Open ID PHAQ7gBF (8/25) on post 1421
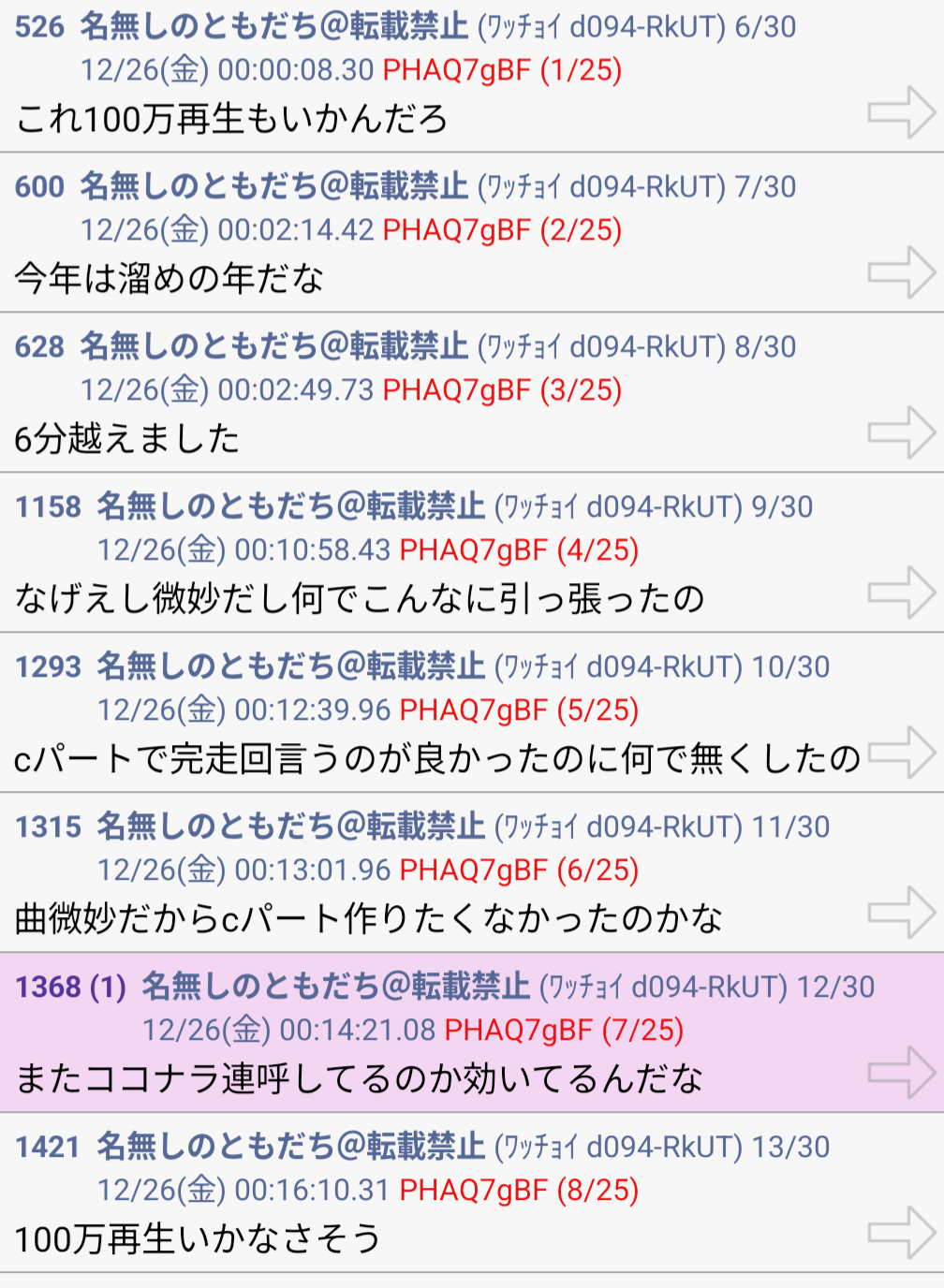Viewport: 944px width, 1288px height. point(519,1191)
